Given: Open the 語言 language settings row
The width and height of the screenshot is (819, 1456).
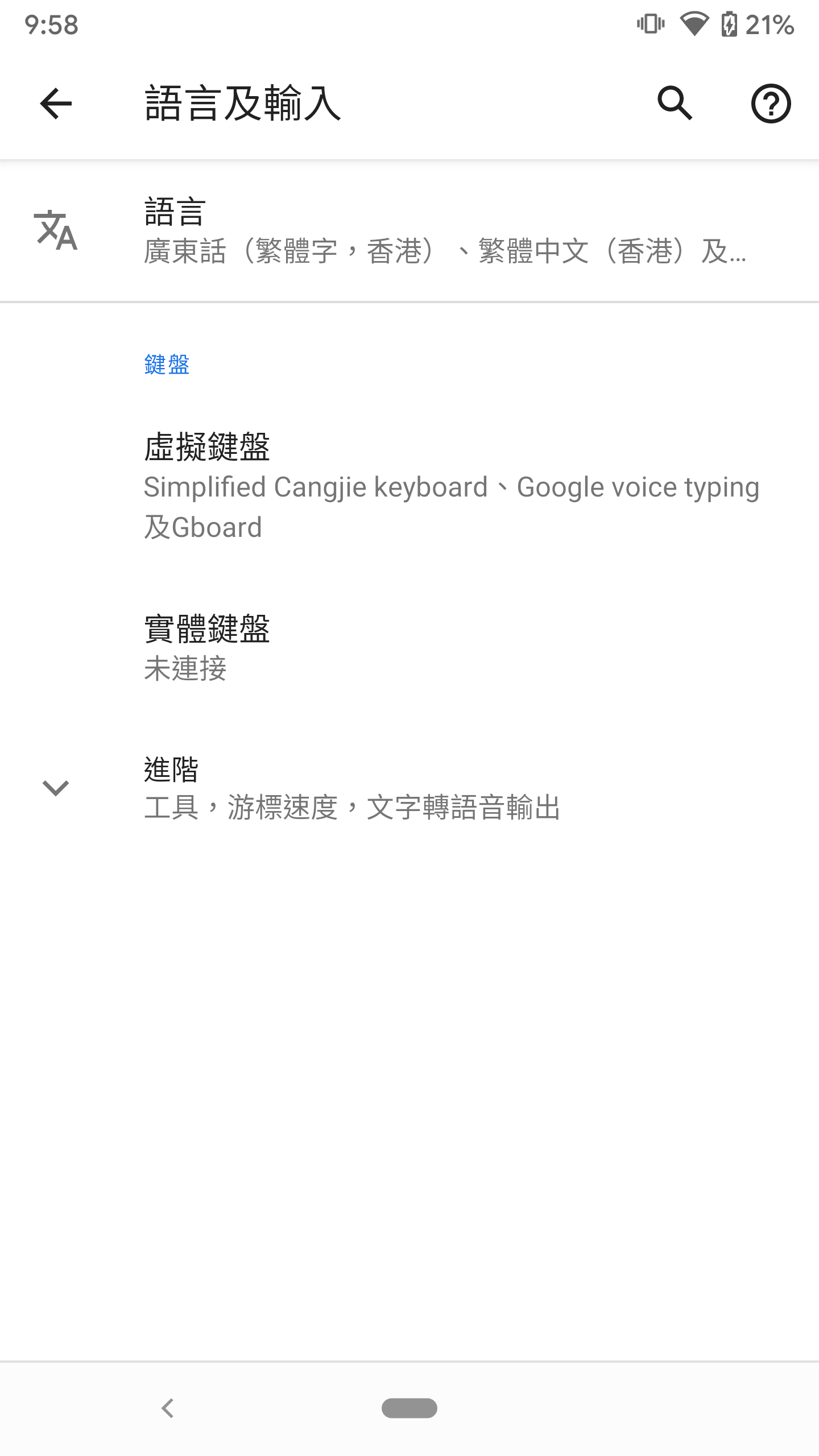Looking at the screenshot, I should point(409,231).
